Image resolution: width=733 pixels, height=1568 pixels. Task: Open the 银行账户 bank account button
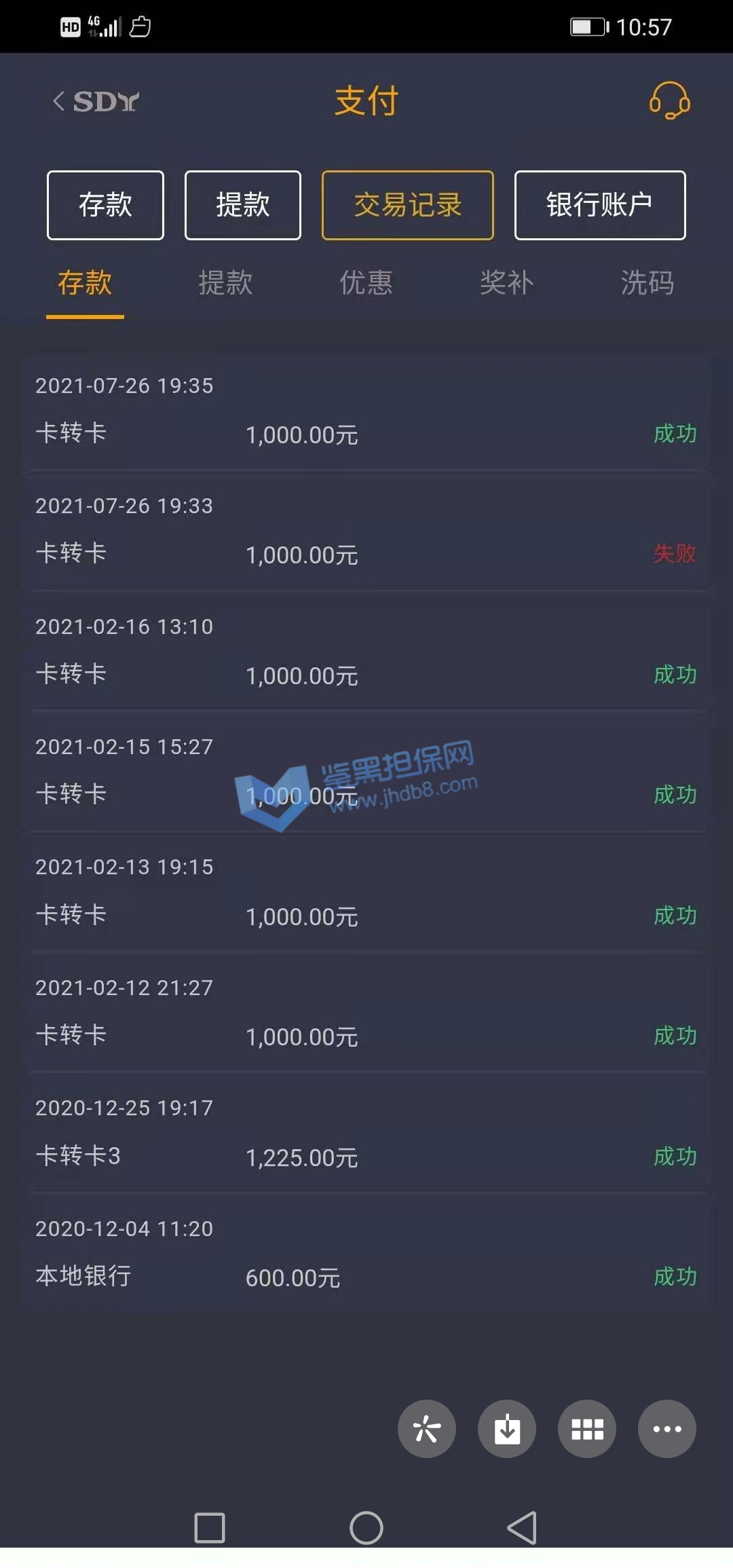pyautogui.click(x=599, y=205)
